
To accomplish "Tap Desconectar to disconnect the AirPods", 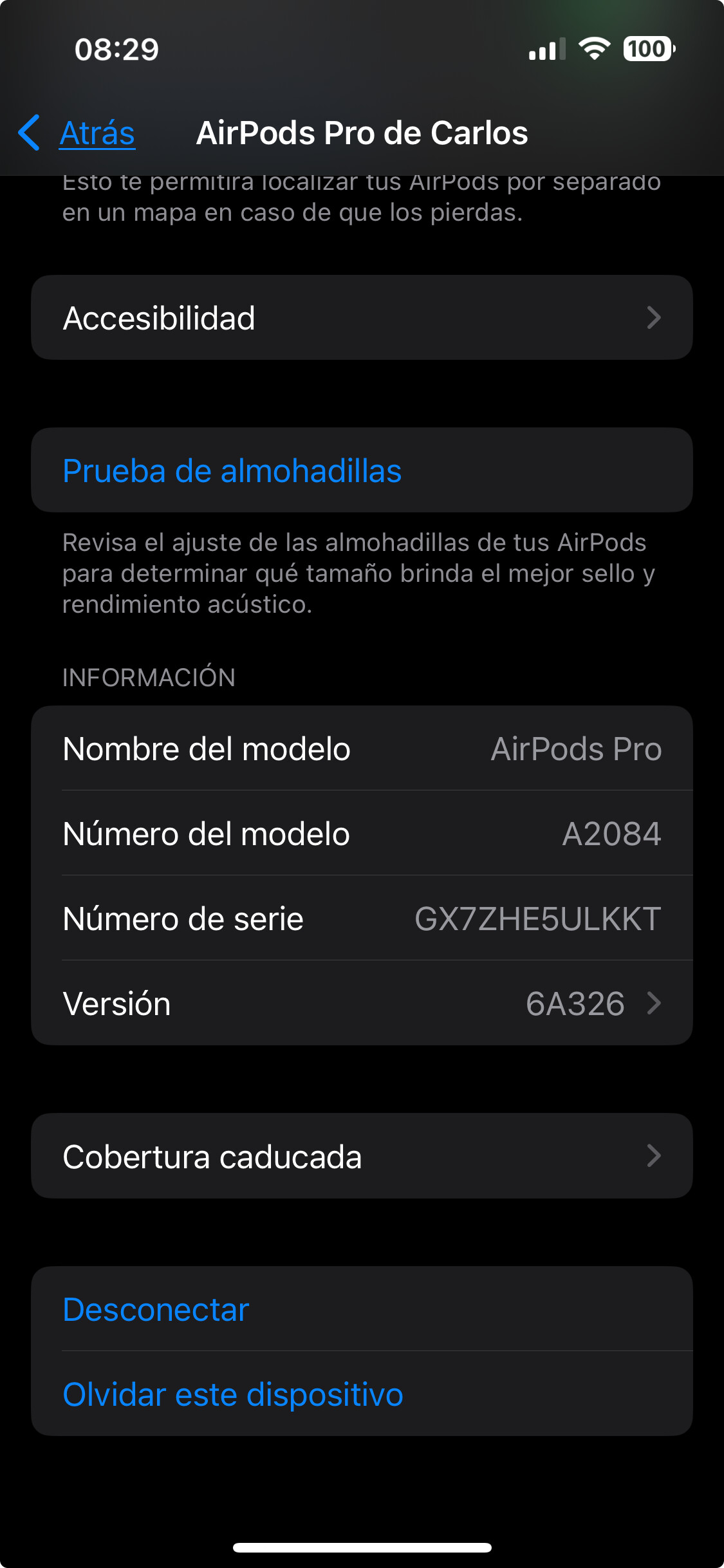I will pos(362,1309).
